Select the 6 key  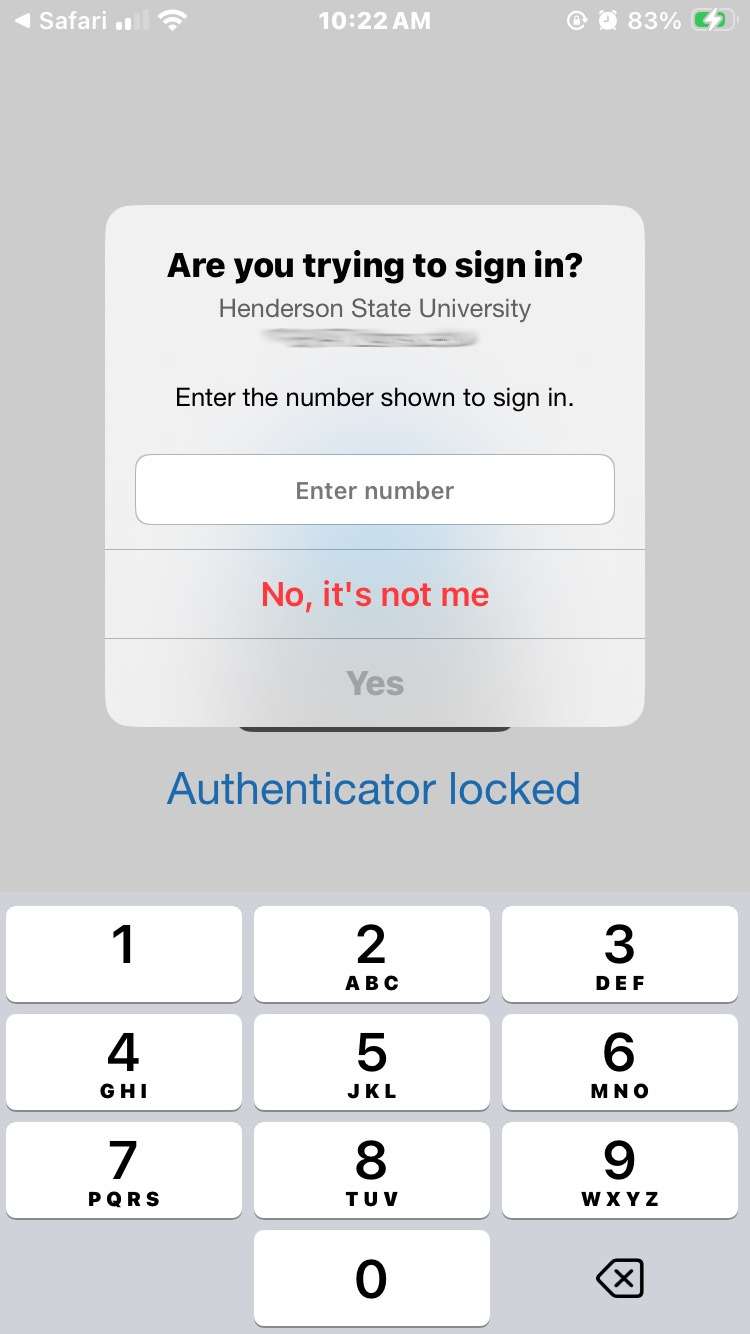tap(619, 1061)
